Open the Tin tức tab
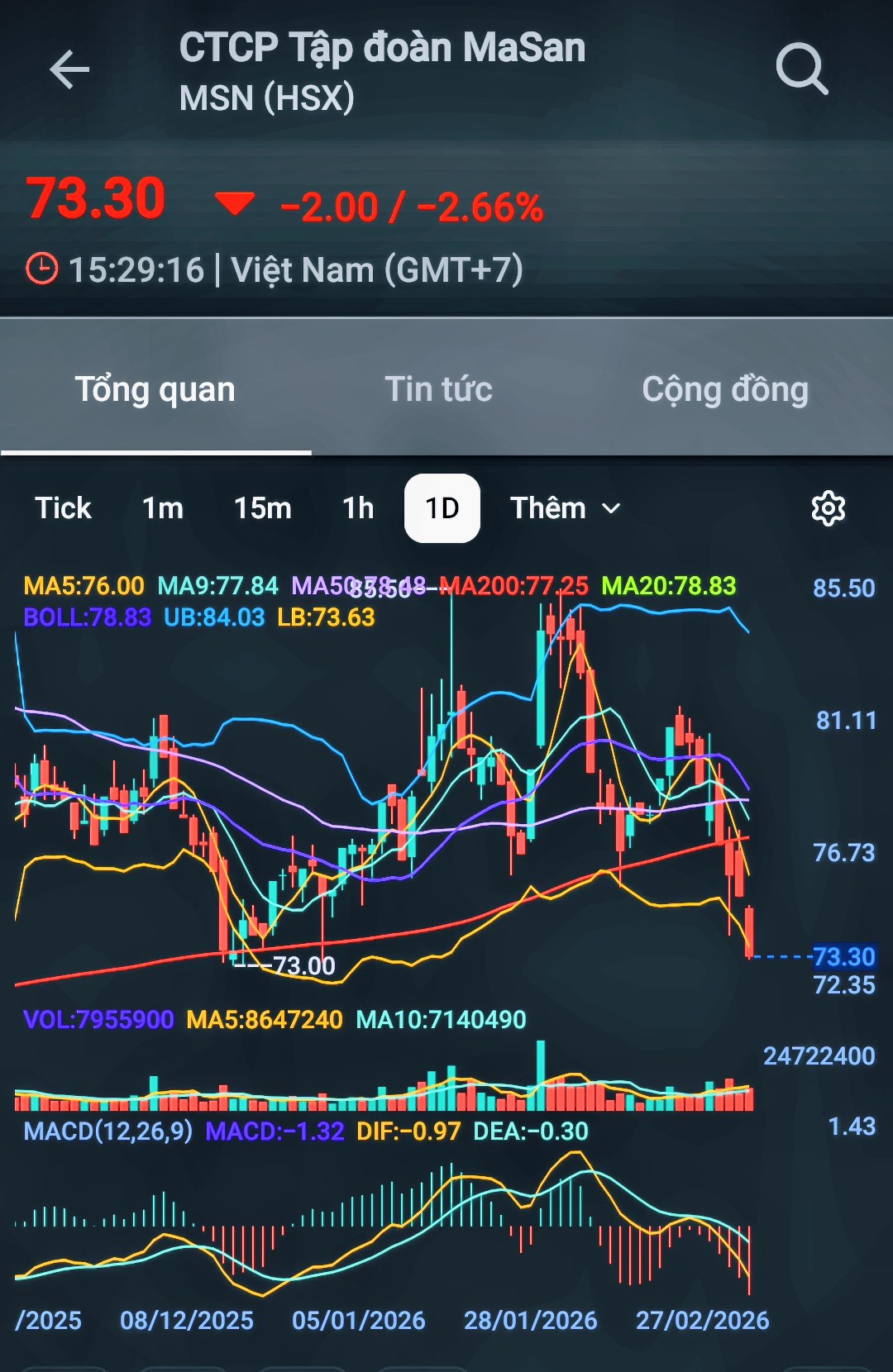This screenshot has height=1372, width=893. coord(438,389)
